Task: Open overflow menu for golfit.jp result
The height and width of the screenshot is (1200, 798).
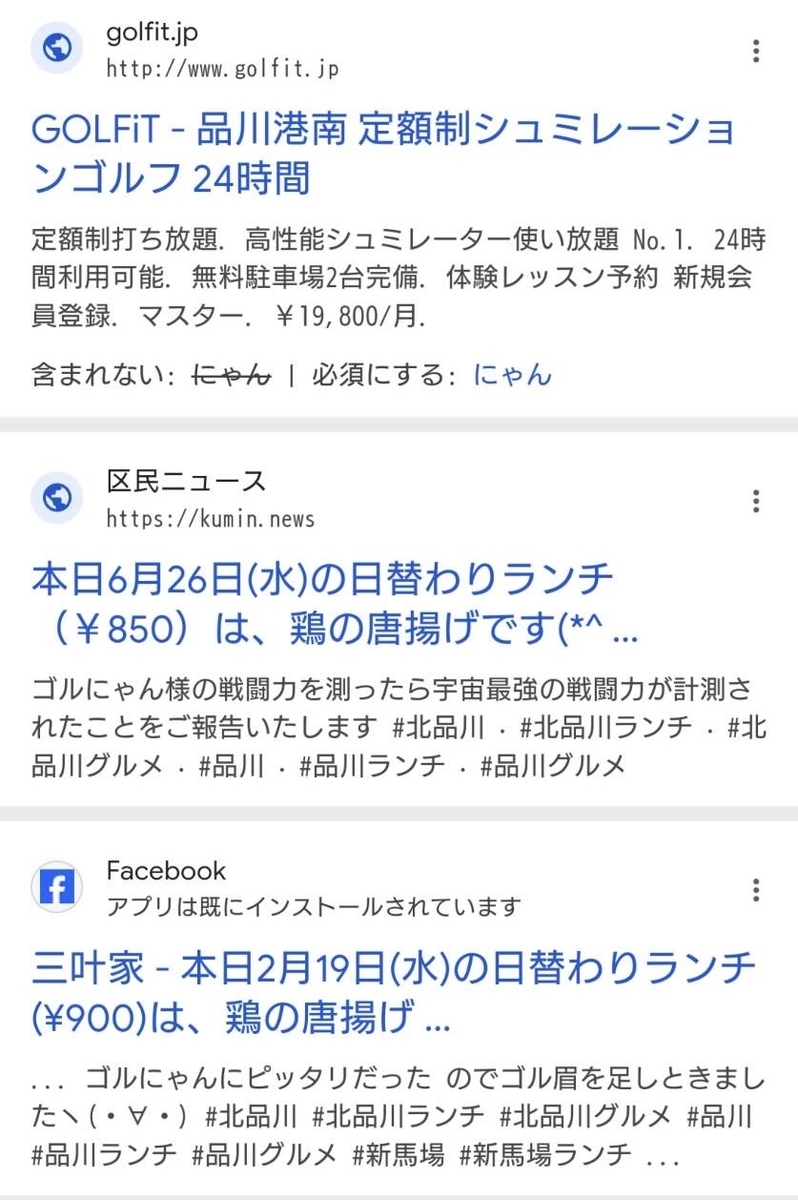Action: point(756,50)
